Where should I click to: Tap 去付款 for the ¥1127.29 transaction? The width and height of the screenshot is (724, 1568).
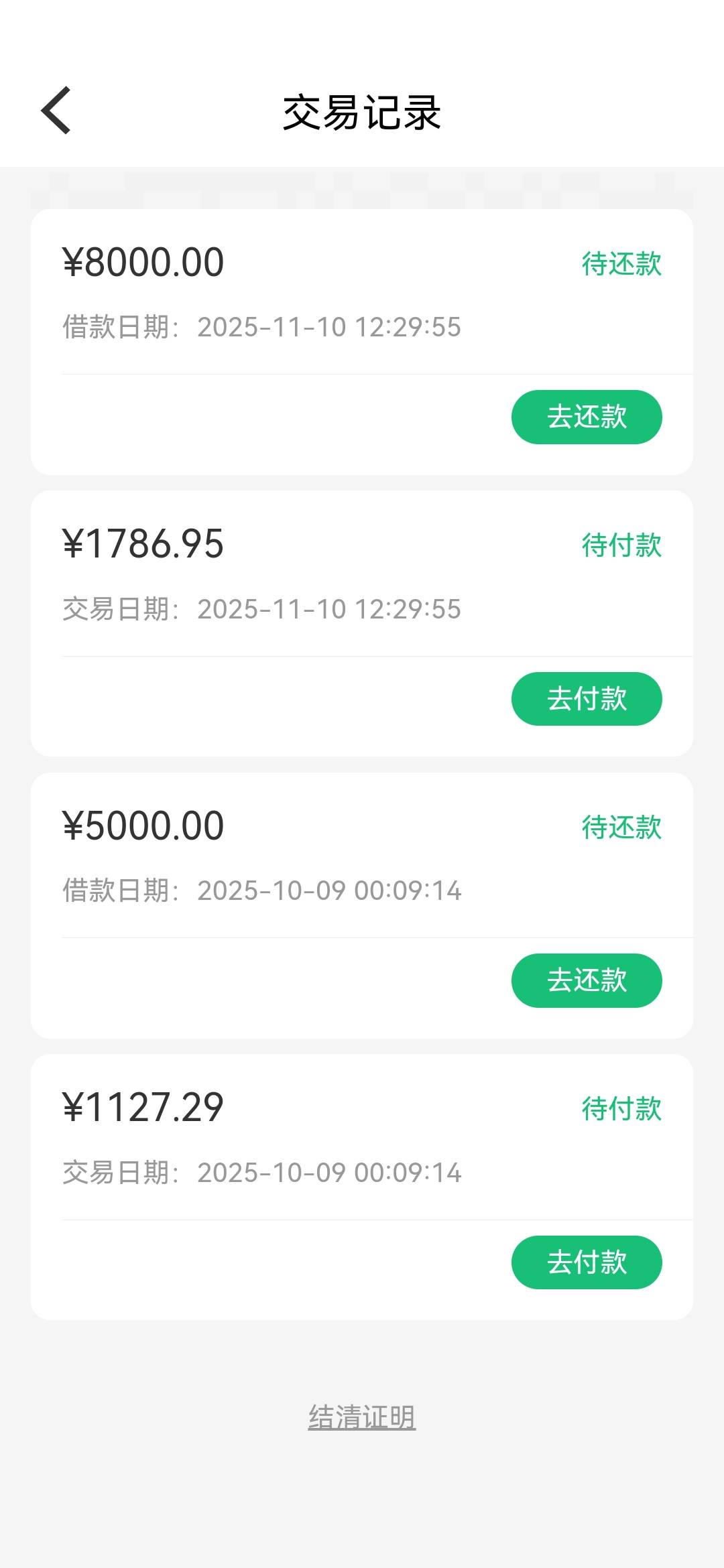tap(587, 1262)
